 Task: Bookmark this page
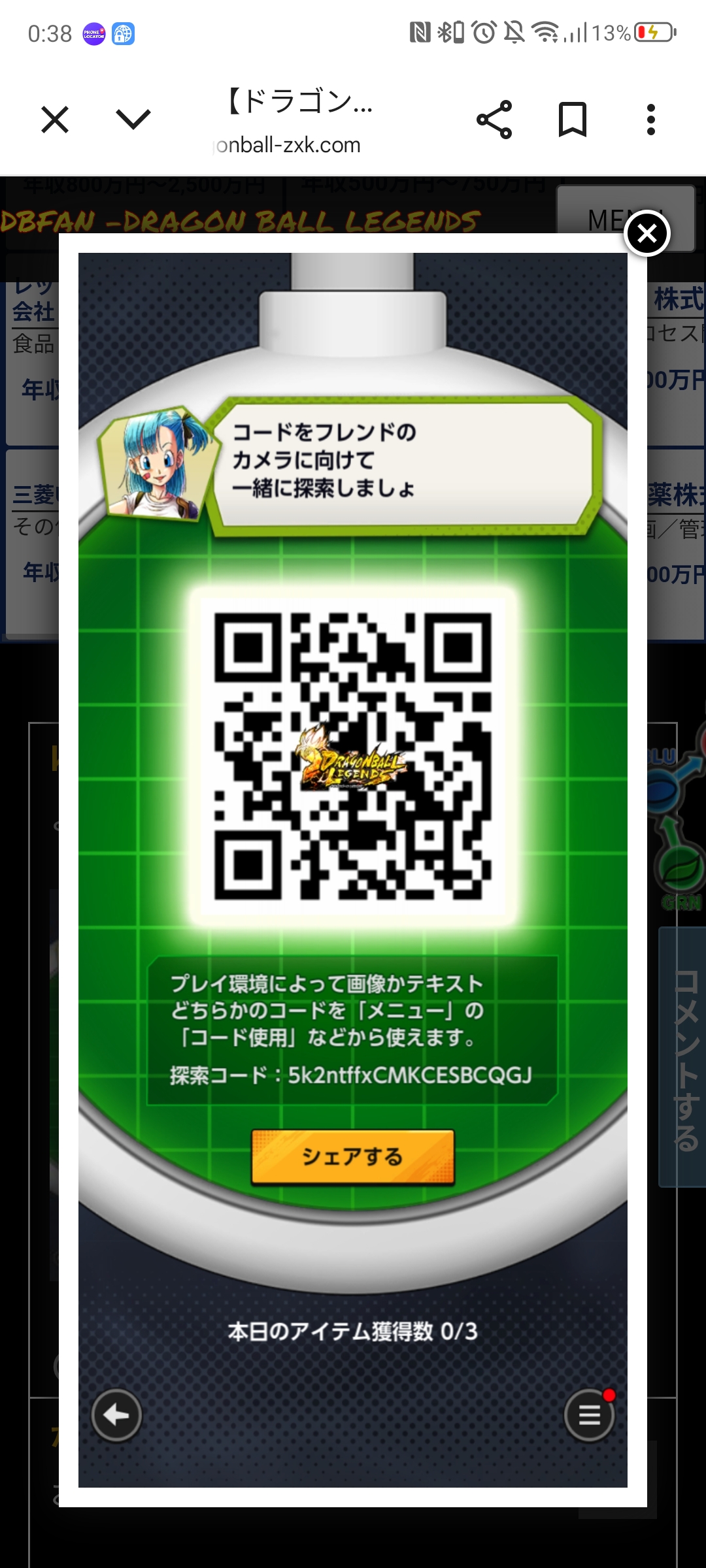573,120
